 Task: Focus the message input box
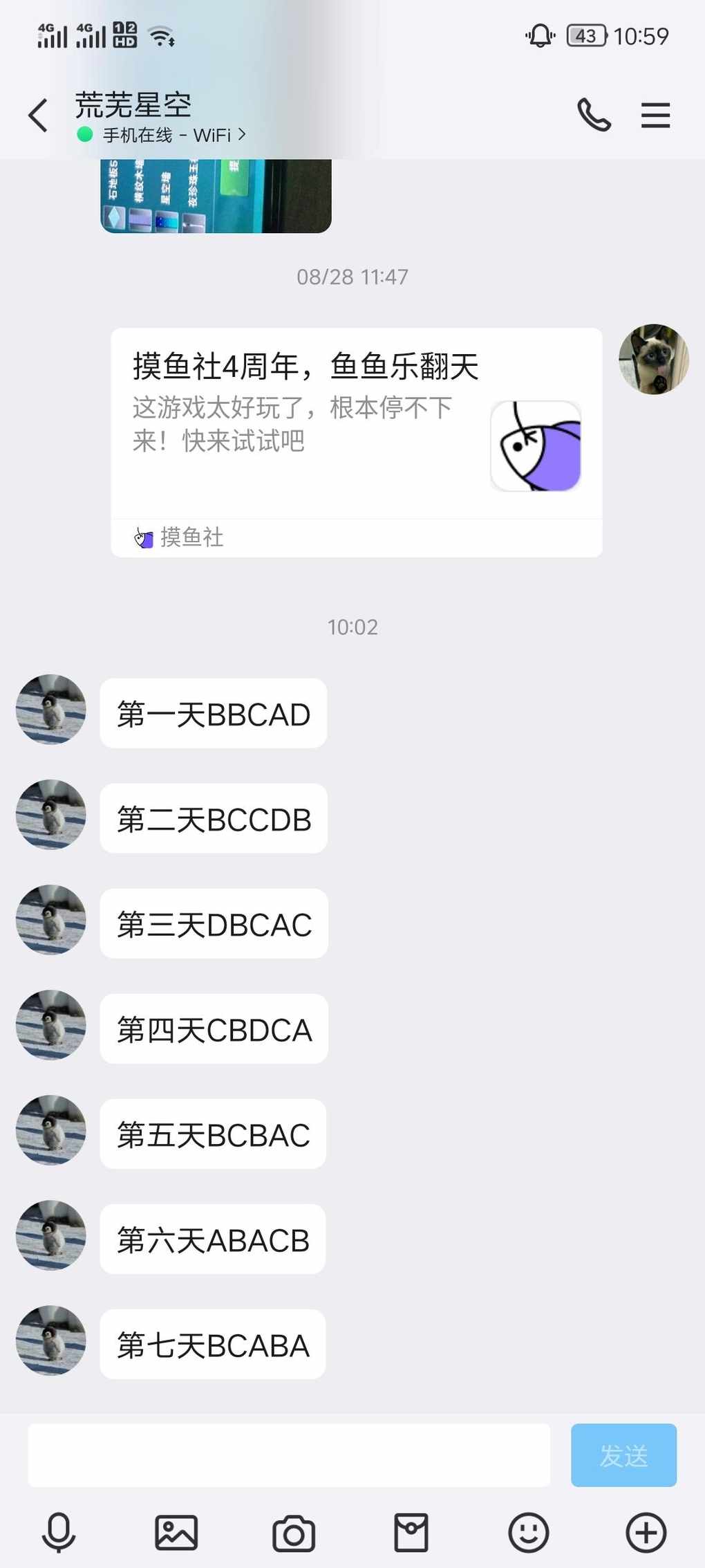click(289, 1455)
